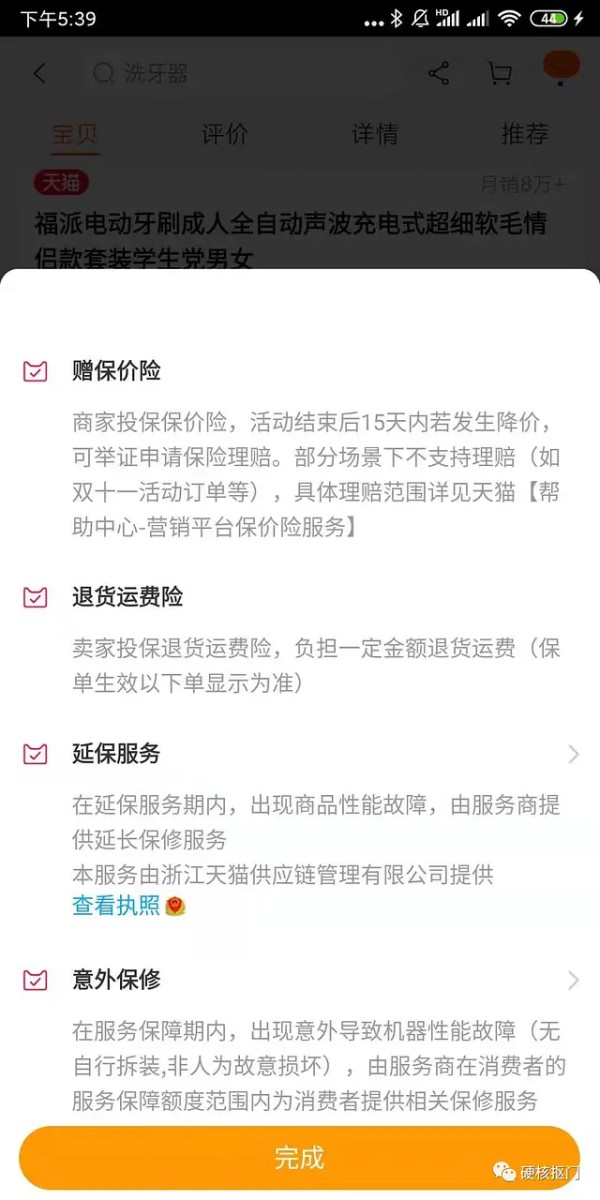600x1200 pixels.
Task: Switch to the 评价 tab
Action: tap(224, 135)
